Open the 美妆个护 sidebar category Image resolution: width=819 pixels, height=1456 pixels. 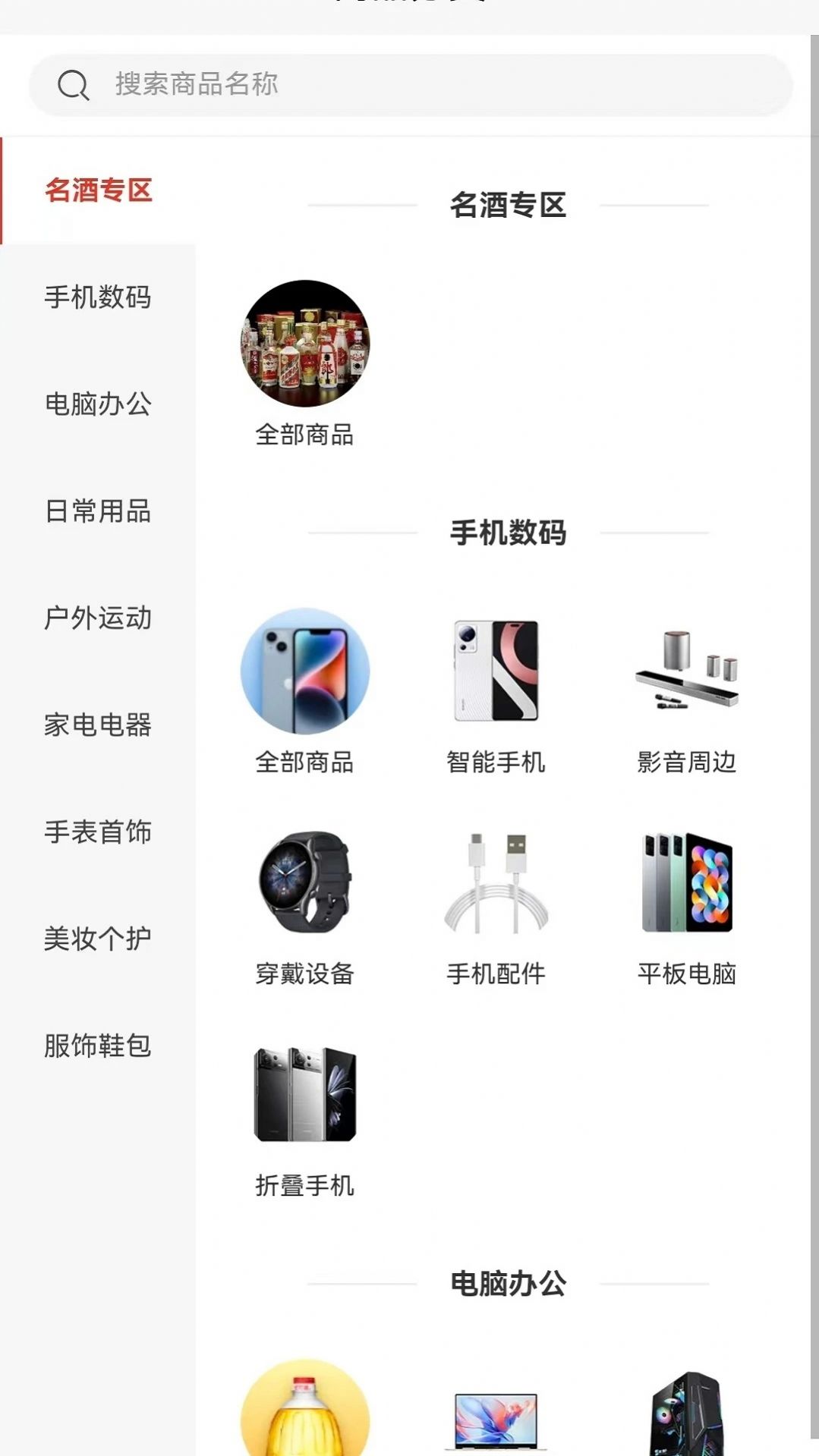coord(99,938)
